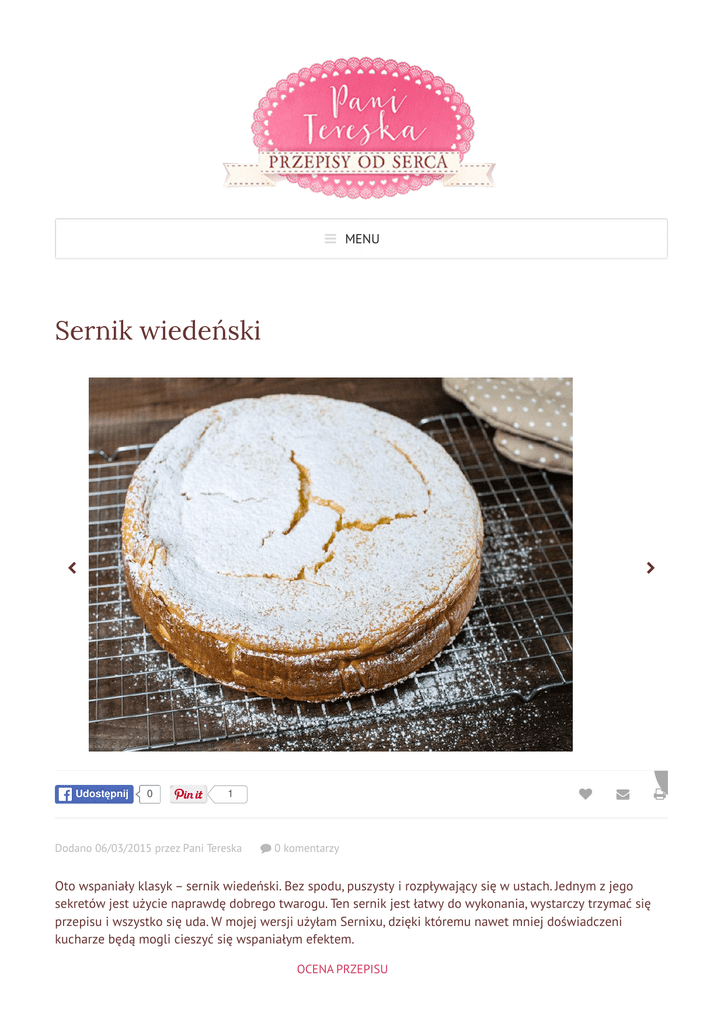
Task: Print the recipe with printer icon
Action: coord(660,794)
